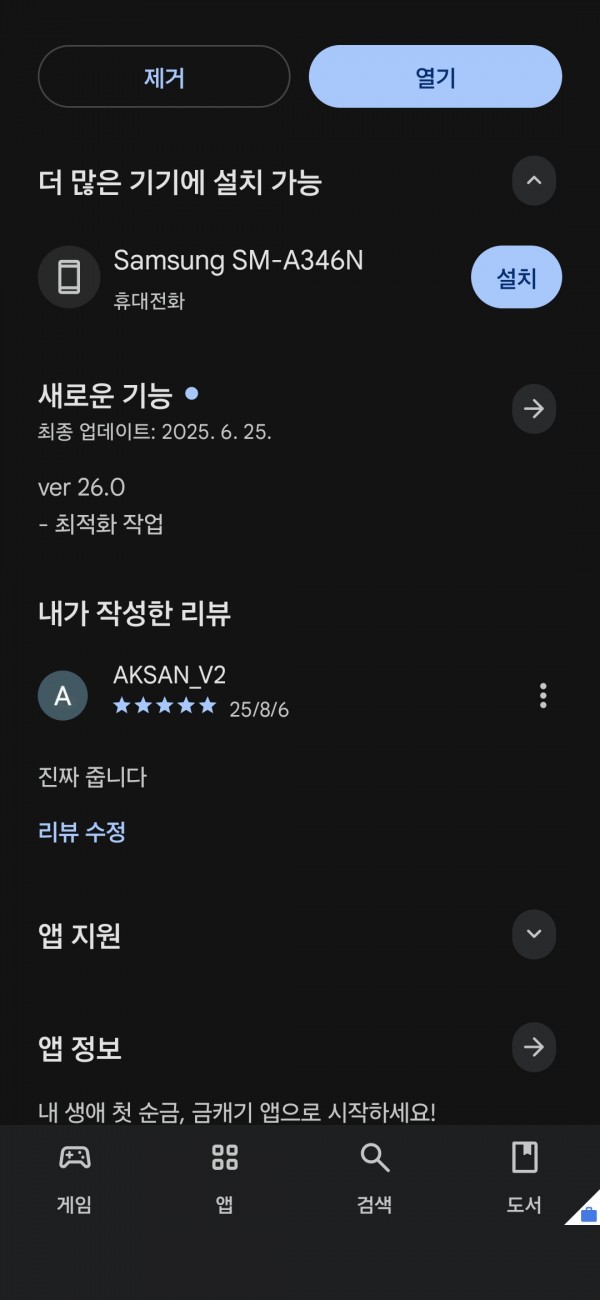Switch to the 앱 tab
Screen dimensions: 600x1300
(x=225, y=1179)
